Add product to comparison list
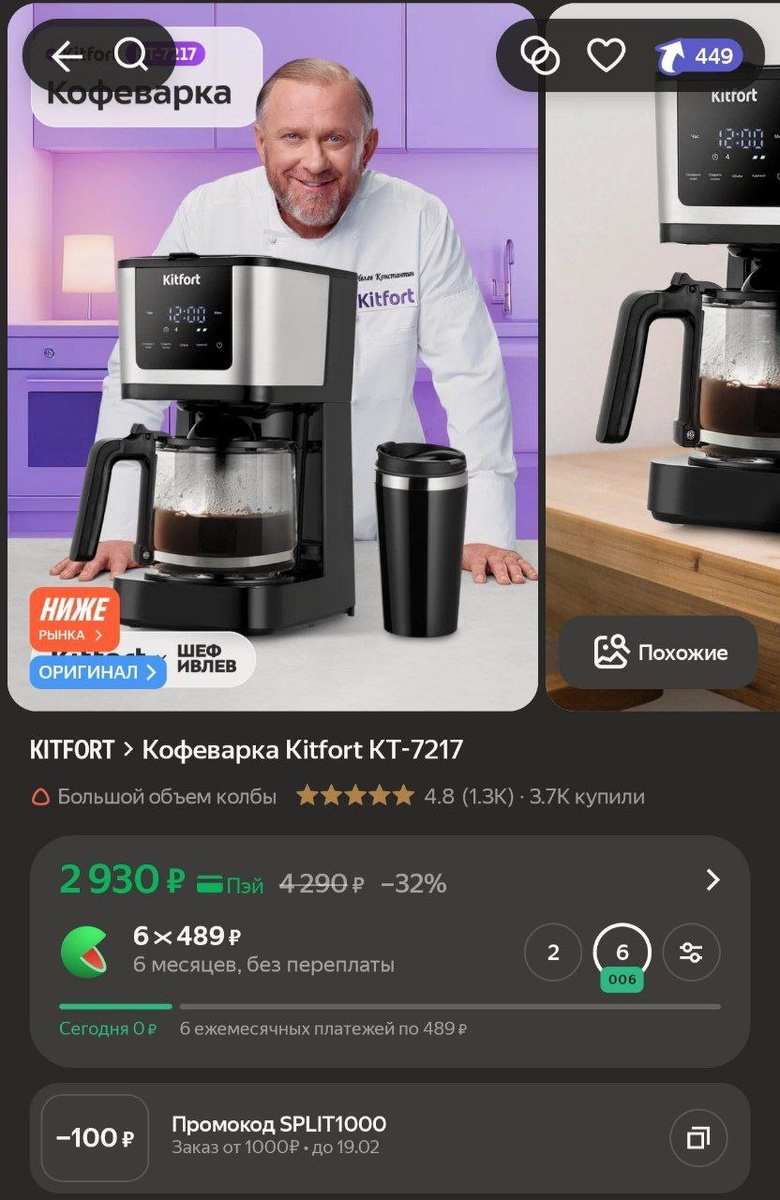The image size is (780, 1200). click(540, 57)
